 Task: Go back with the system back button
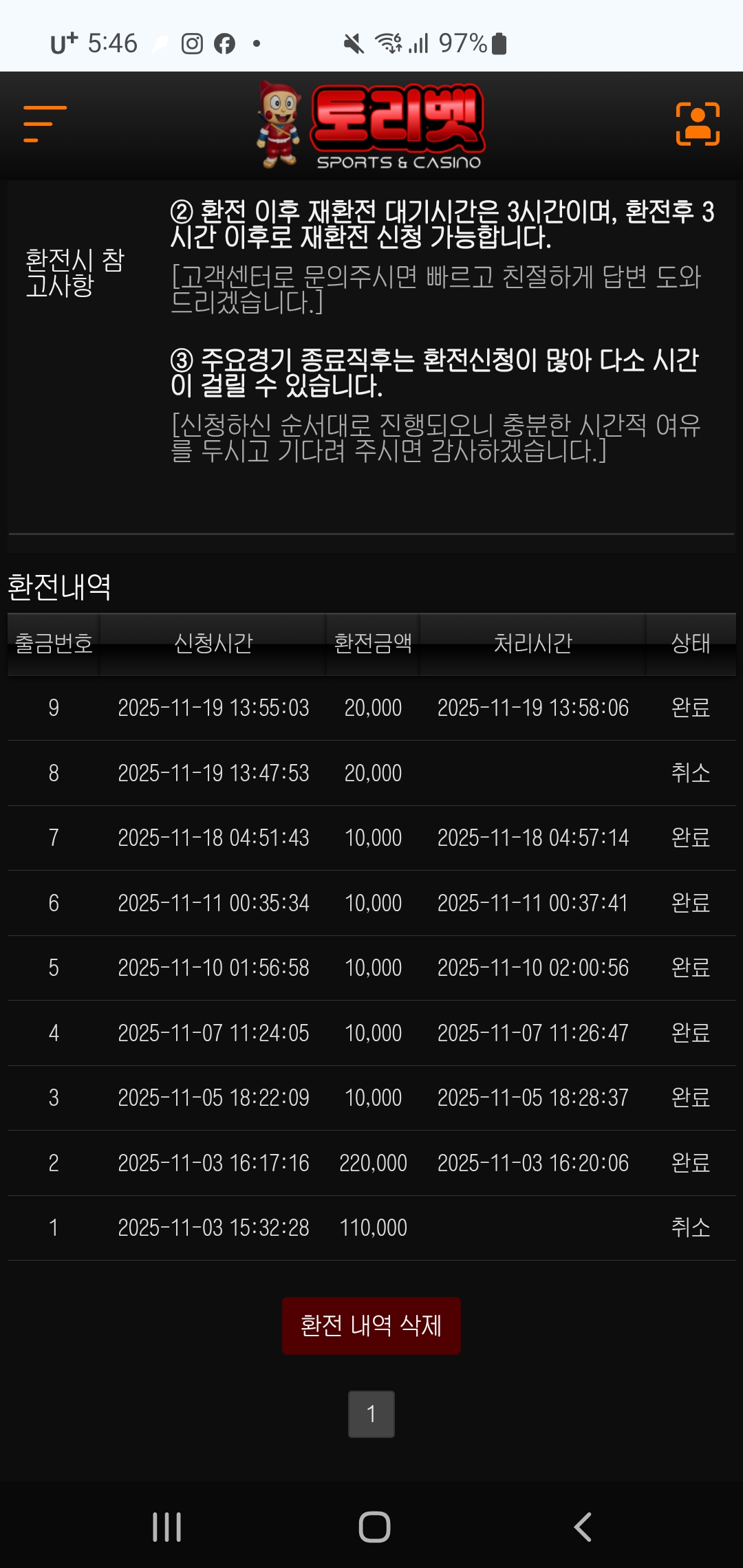pos(582,1527)
